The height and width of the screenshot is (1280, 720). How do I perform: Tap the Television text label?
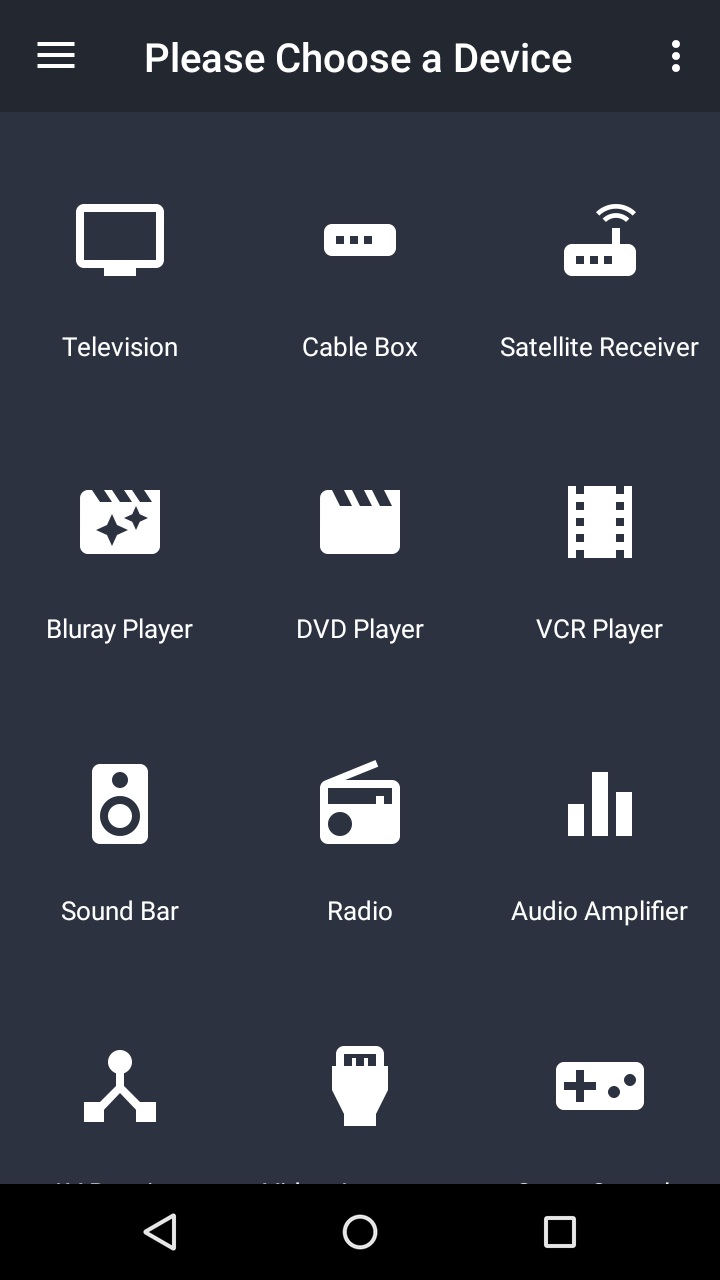coord(120,346)
